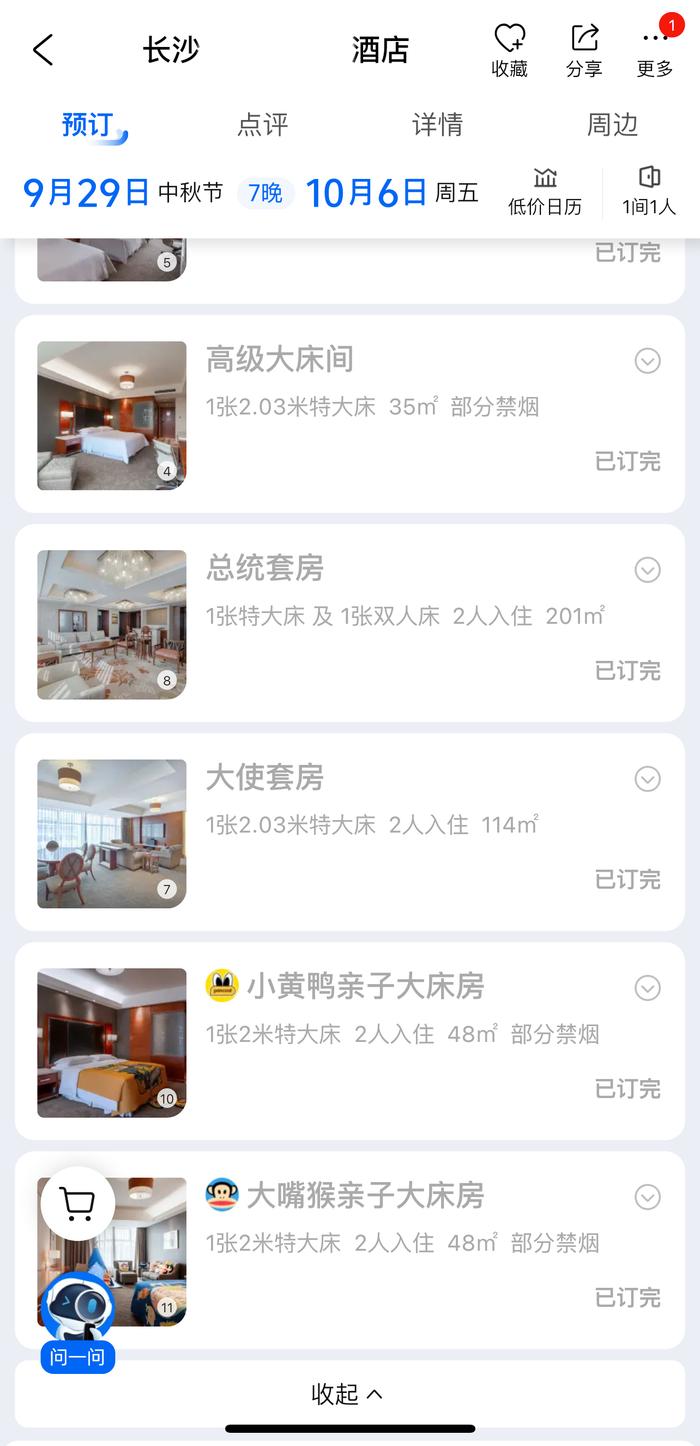The width and height of the screenshot is (700, 1446).
Task: Expand the 总统套房 room details
Action: pyautogui.click(x=648, y=570)
